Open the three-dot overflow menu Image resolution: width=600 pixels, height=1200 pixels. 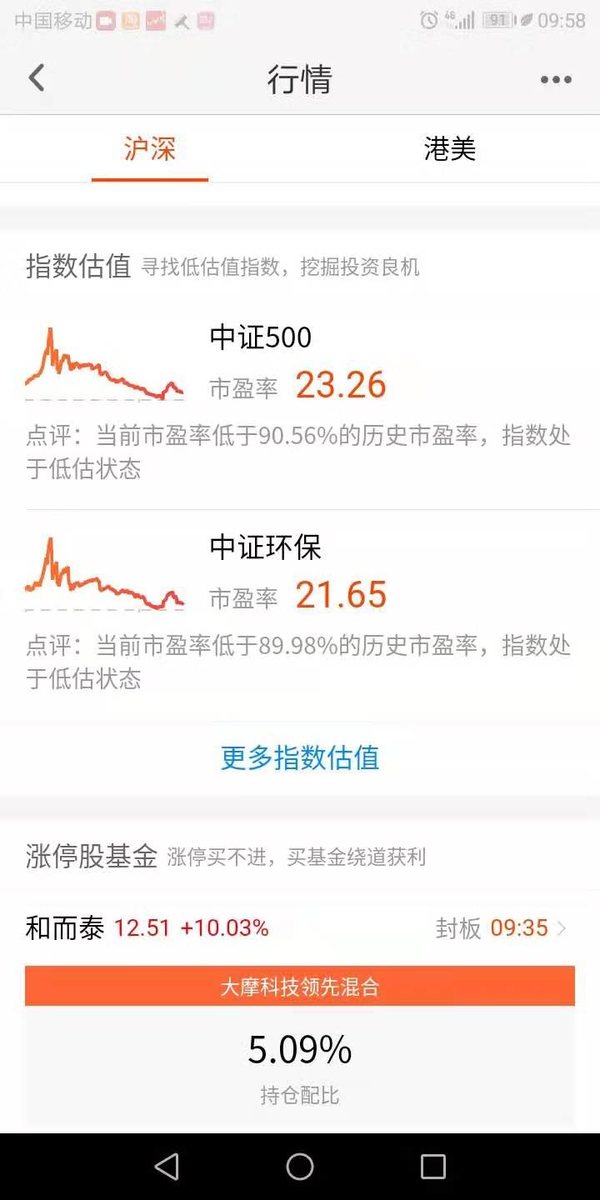556,80
